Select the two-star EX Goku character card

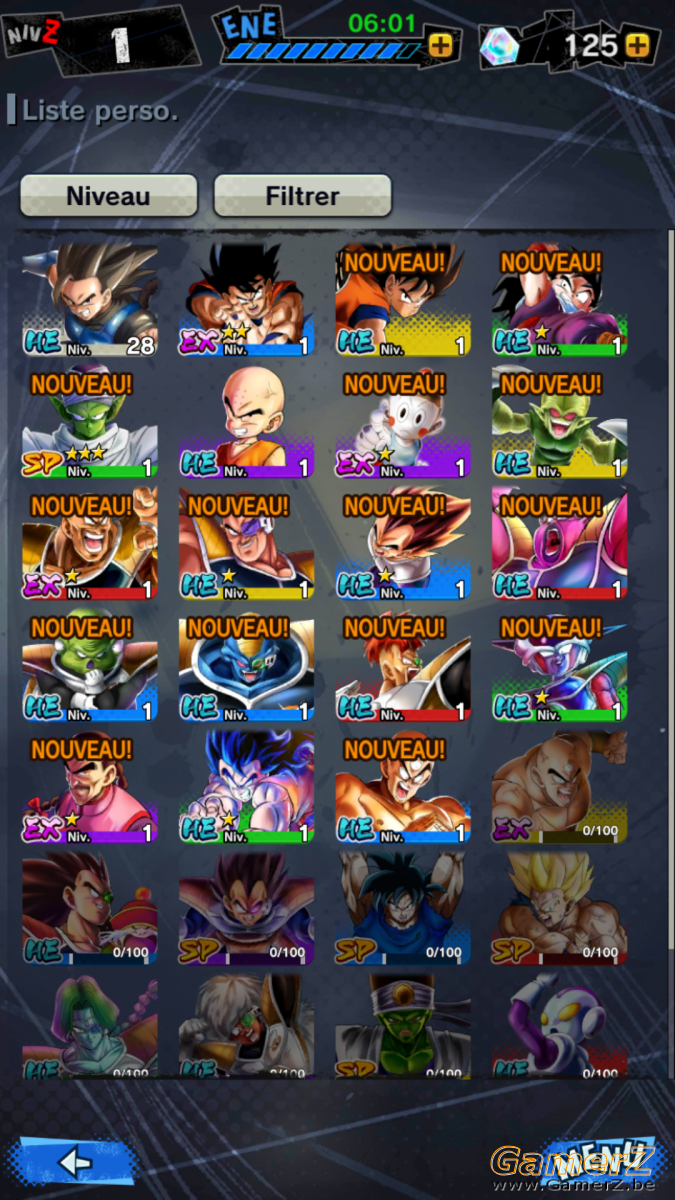coord(246,301)
